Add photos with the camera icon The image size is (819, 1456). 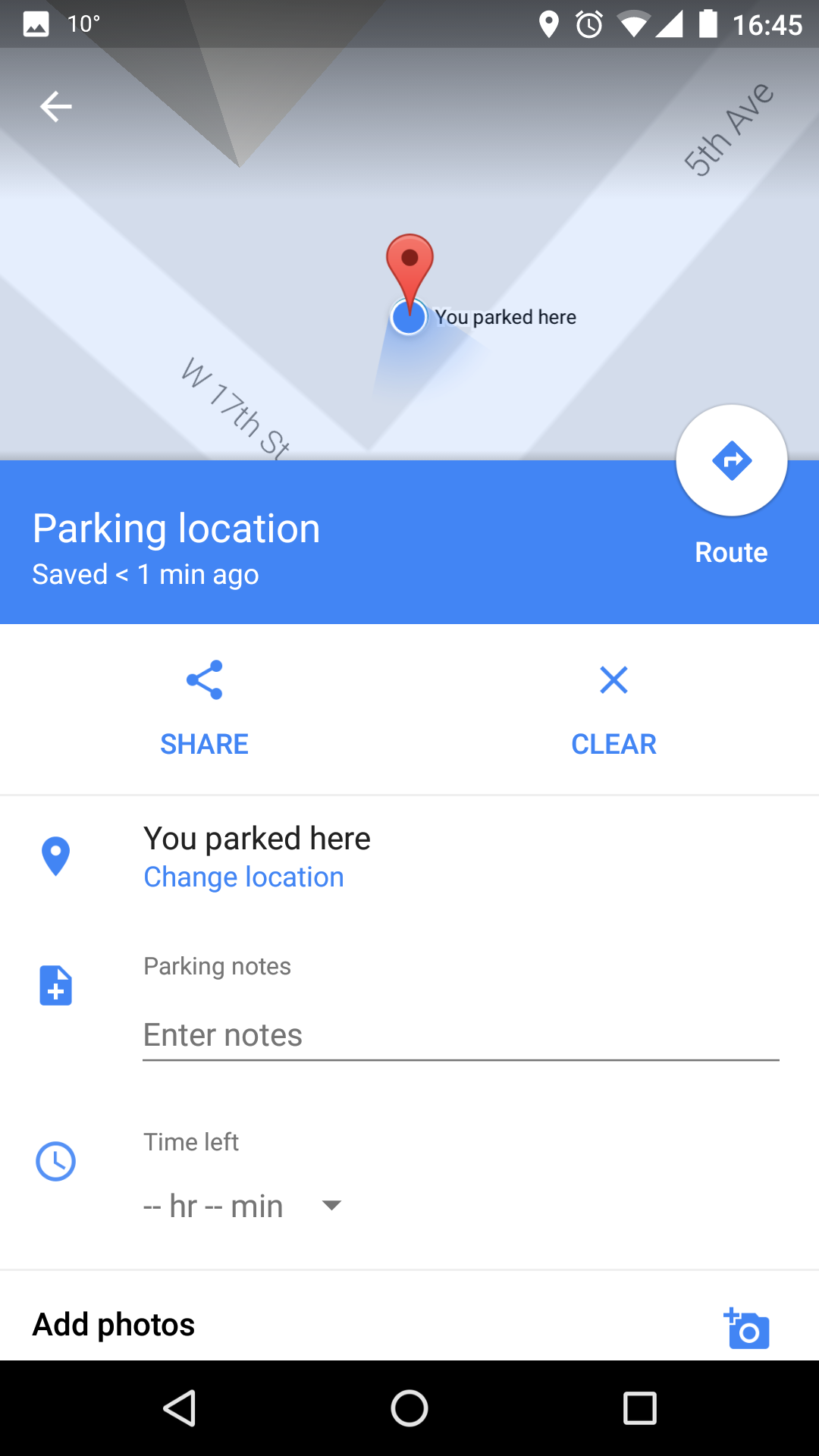pyautogui.click(x=747, y=1328)
